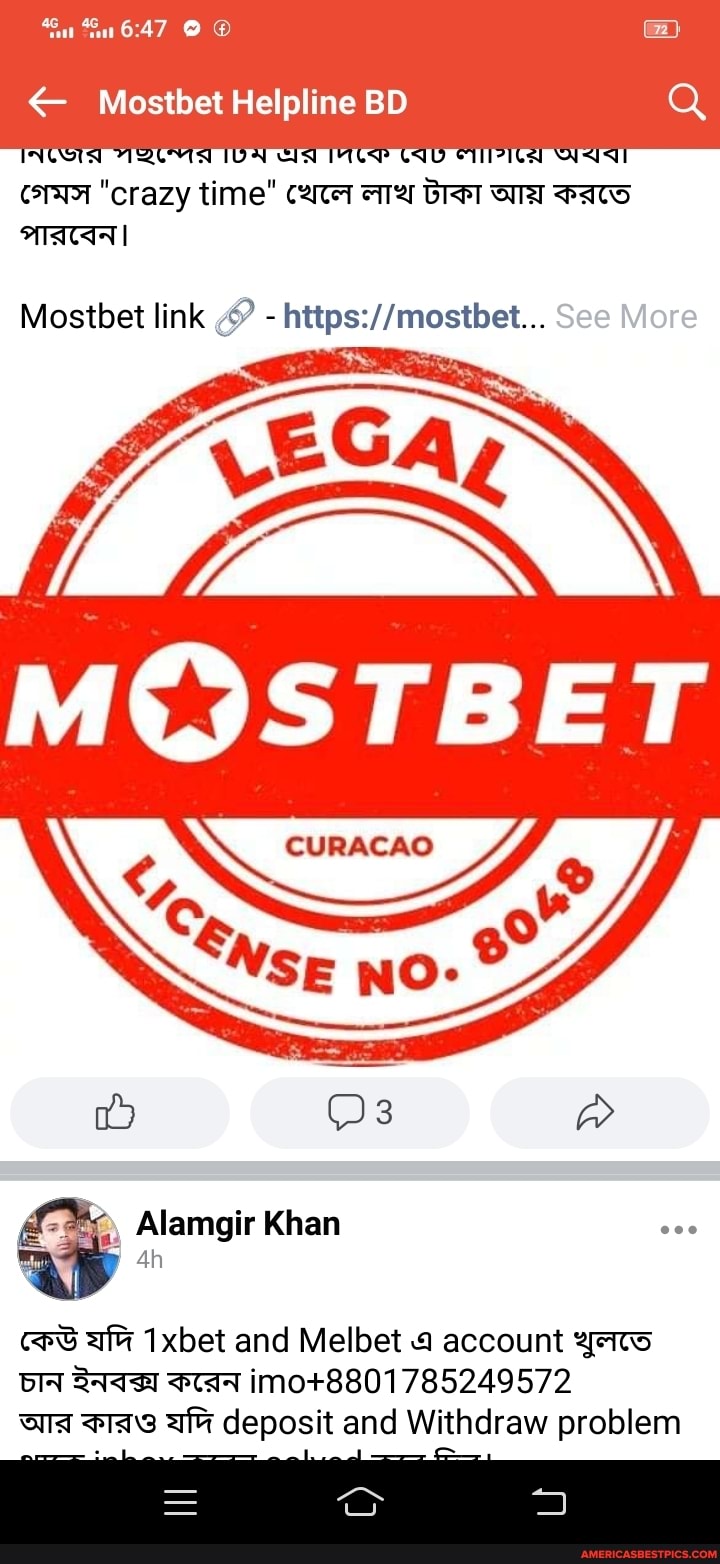Open recent apps from navigation bar
This screenshot has height=1564, width=720.
[x=180, y=1502]
